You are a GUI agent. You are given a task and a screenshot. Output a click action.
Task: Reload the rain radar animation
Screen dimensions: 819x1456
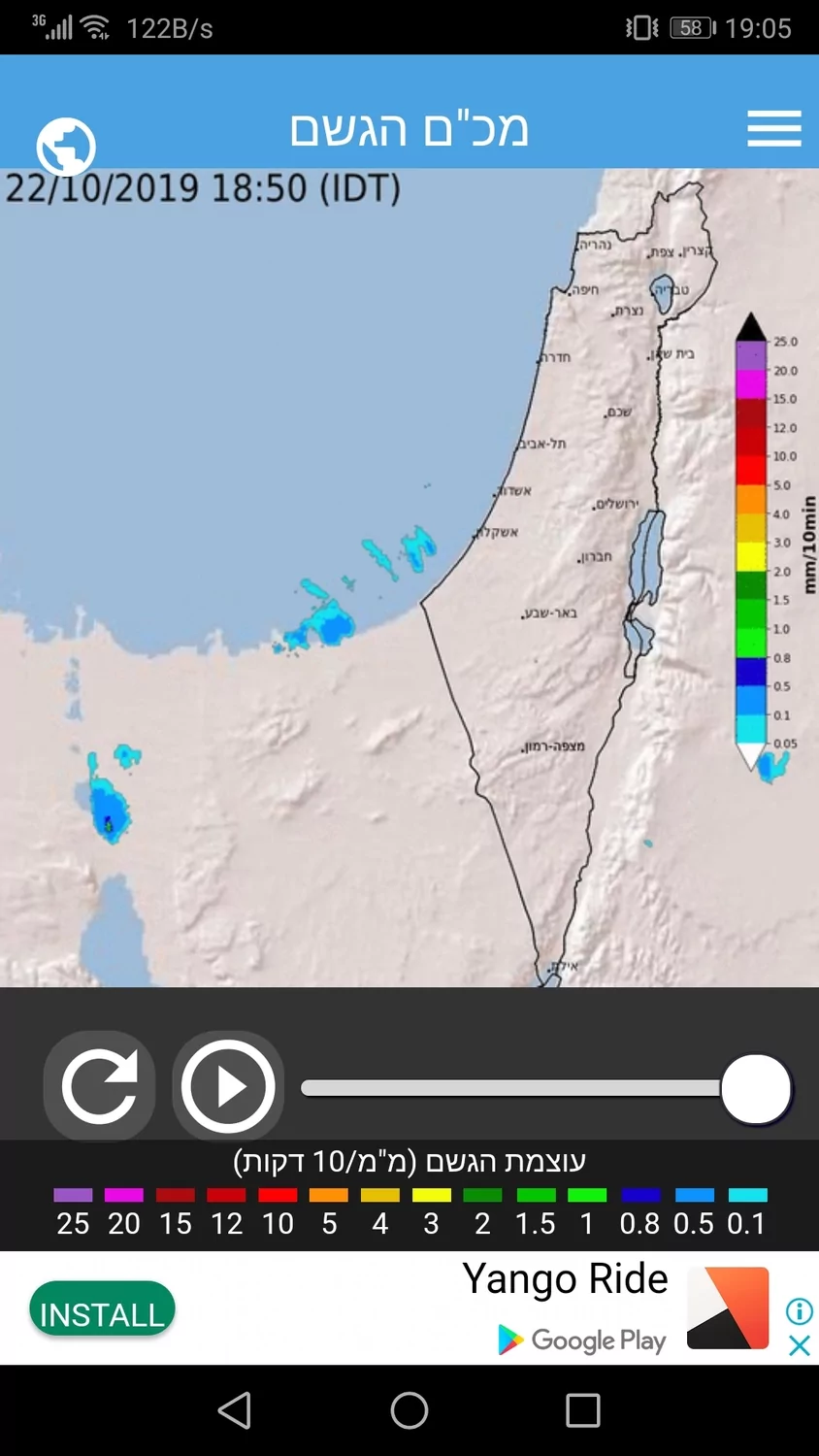tap(100, 1085)
